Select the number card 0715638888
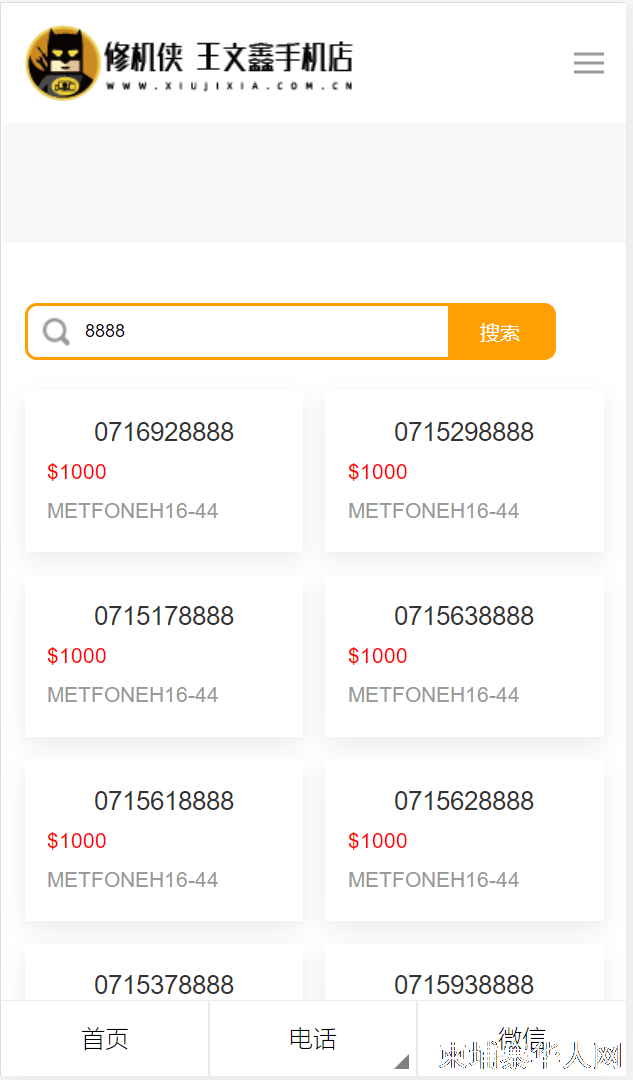The image size is (633, 1080). coord(464,656)
